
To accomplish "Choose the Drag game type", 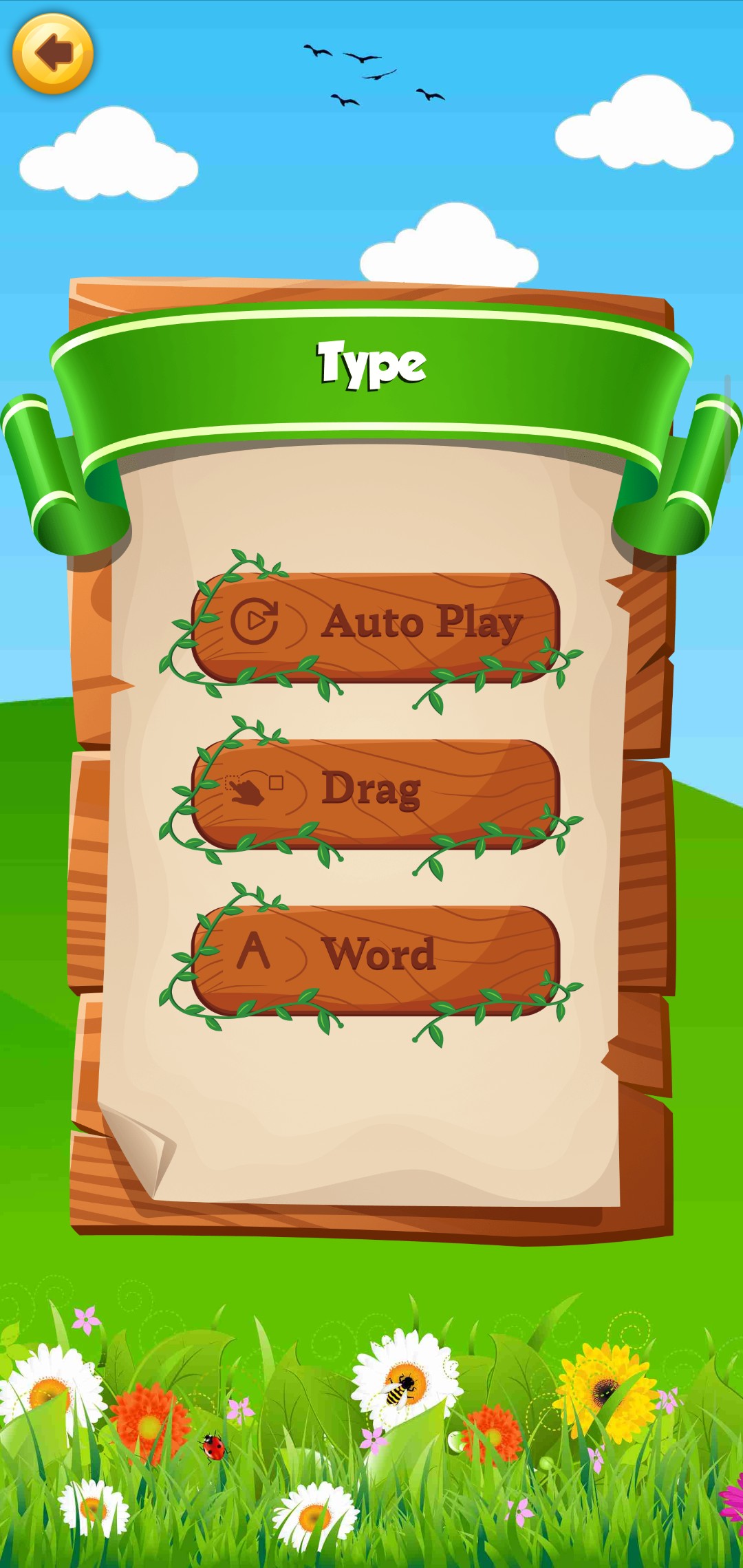I will [375, 792].
